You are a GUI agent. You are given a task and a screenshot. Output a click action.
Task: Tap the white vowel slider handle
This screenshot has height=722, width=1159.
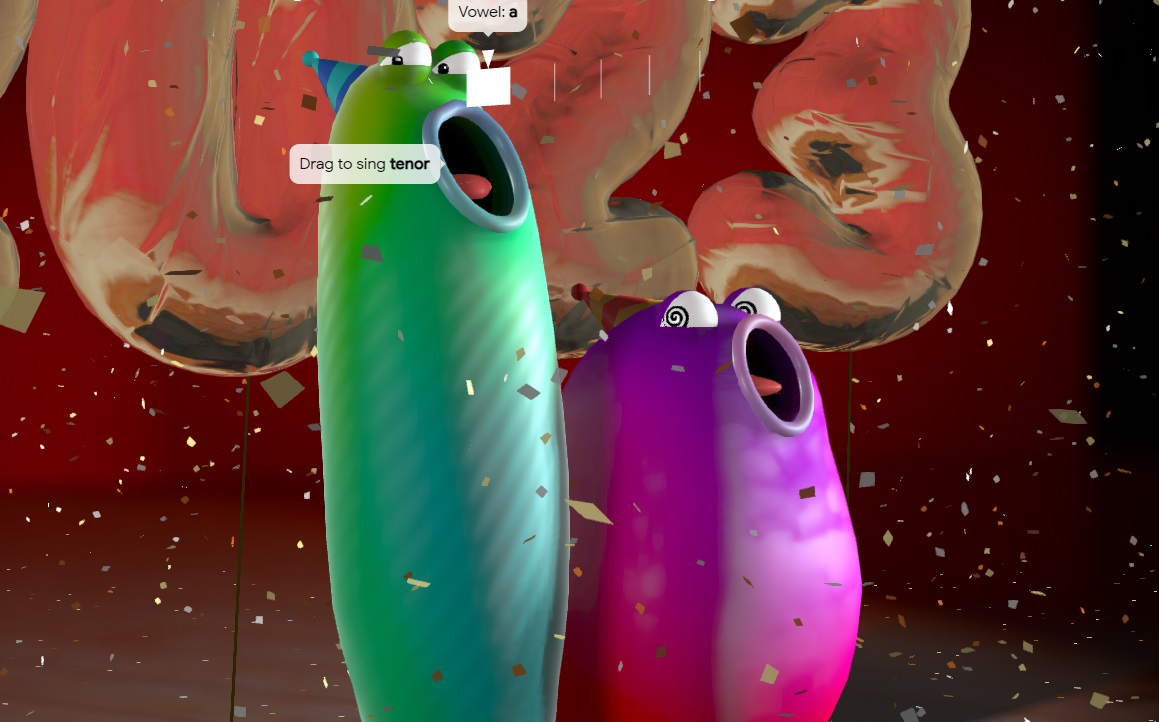489,86
